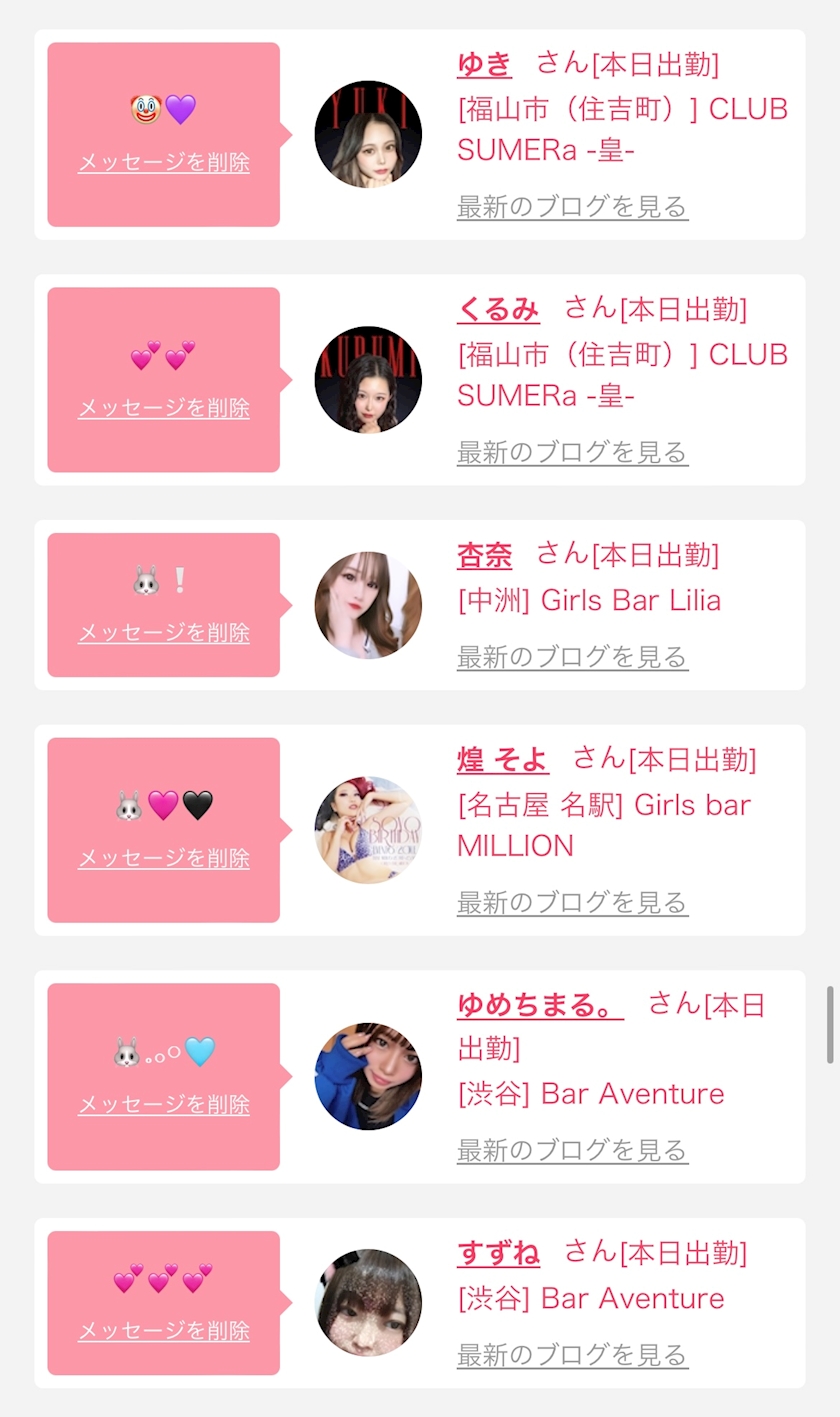Viewport: 840px width, 1417px height.
Task: Tap すずね's round profile photo
Action: pos(368,1303)
